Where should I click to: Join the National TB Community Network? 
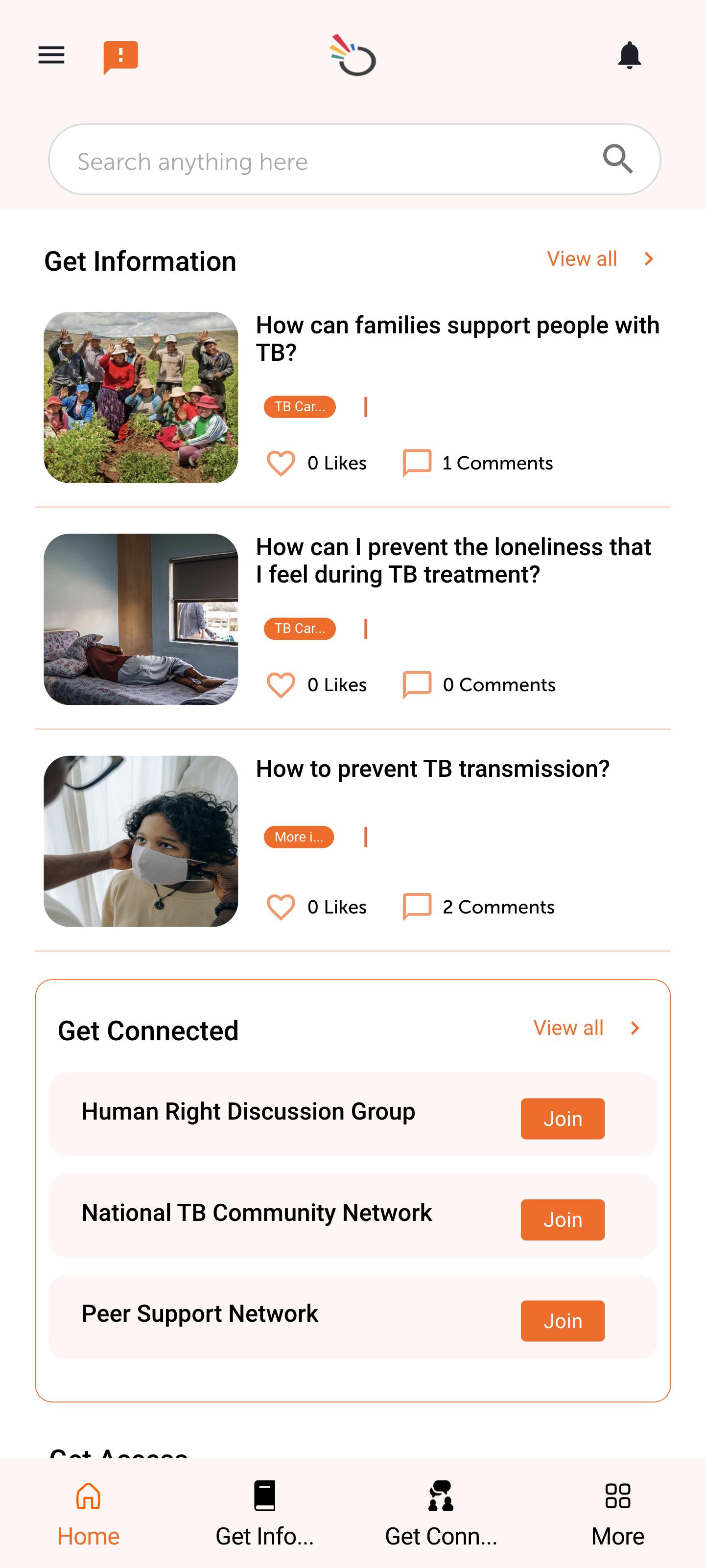[563, 1220]
